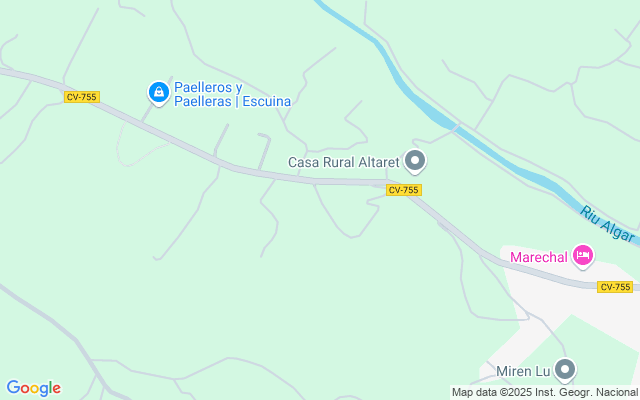Open the Paelleros y Paelleras shop marker

159,93
